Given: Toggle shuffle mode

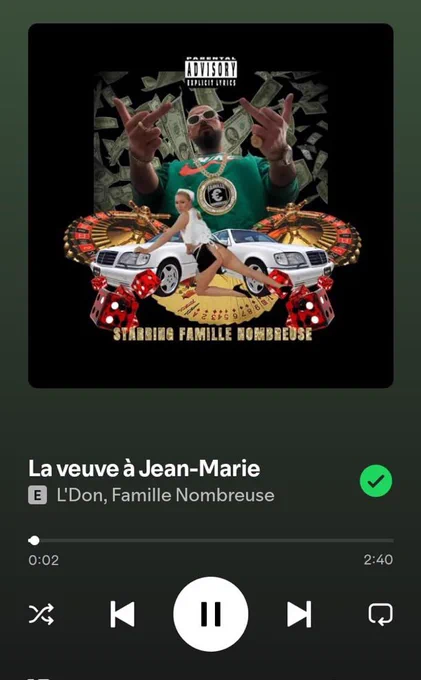Looking at the screenshot, I should click(41, 614).
